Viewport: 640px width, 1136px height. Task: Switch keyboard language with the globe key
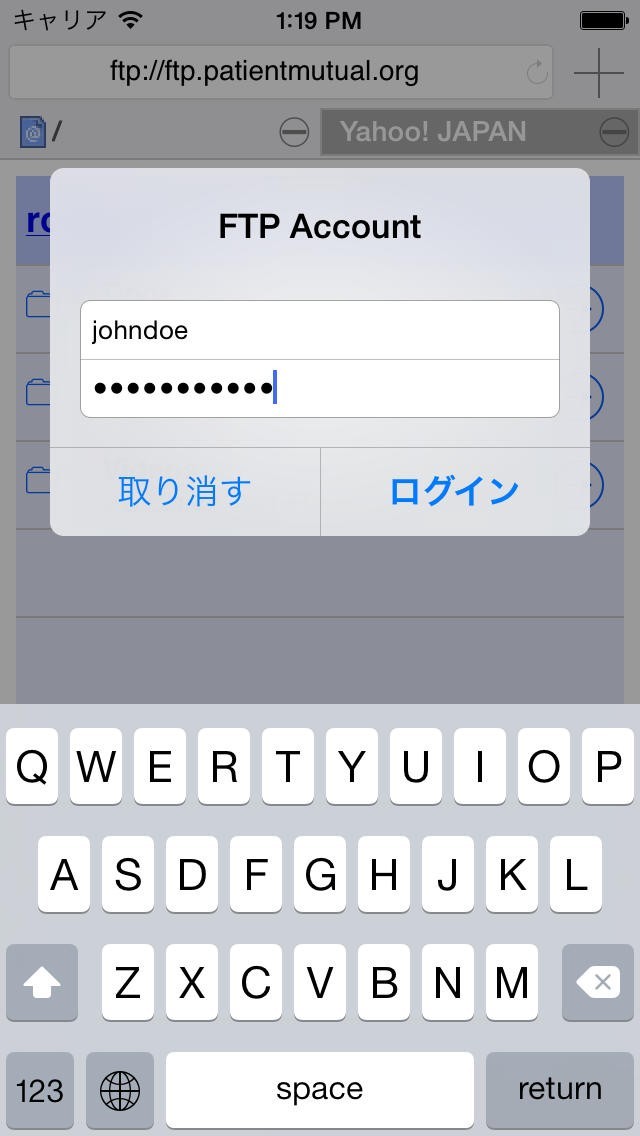[x=120, y=1090]
